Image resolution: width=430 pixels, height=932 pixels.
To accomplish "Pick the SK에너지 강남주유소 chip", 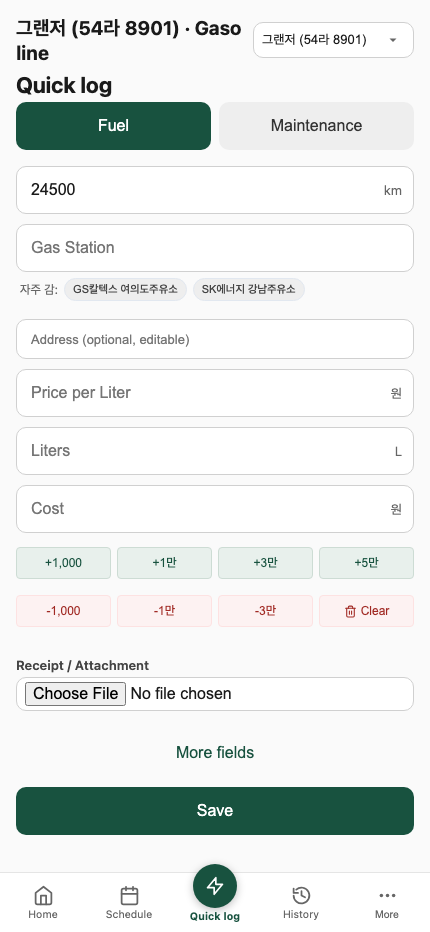I will click(249, 289).
